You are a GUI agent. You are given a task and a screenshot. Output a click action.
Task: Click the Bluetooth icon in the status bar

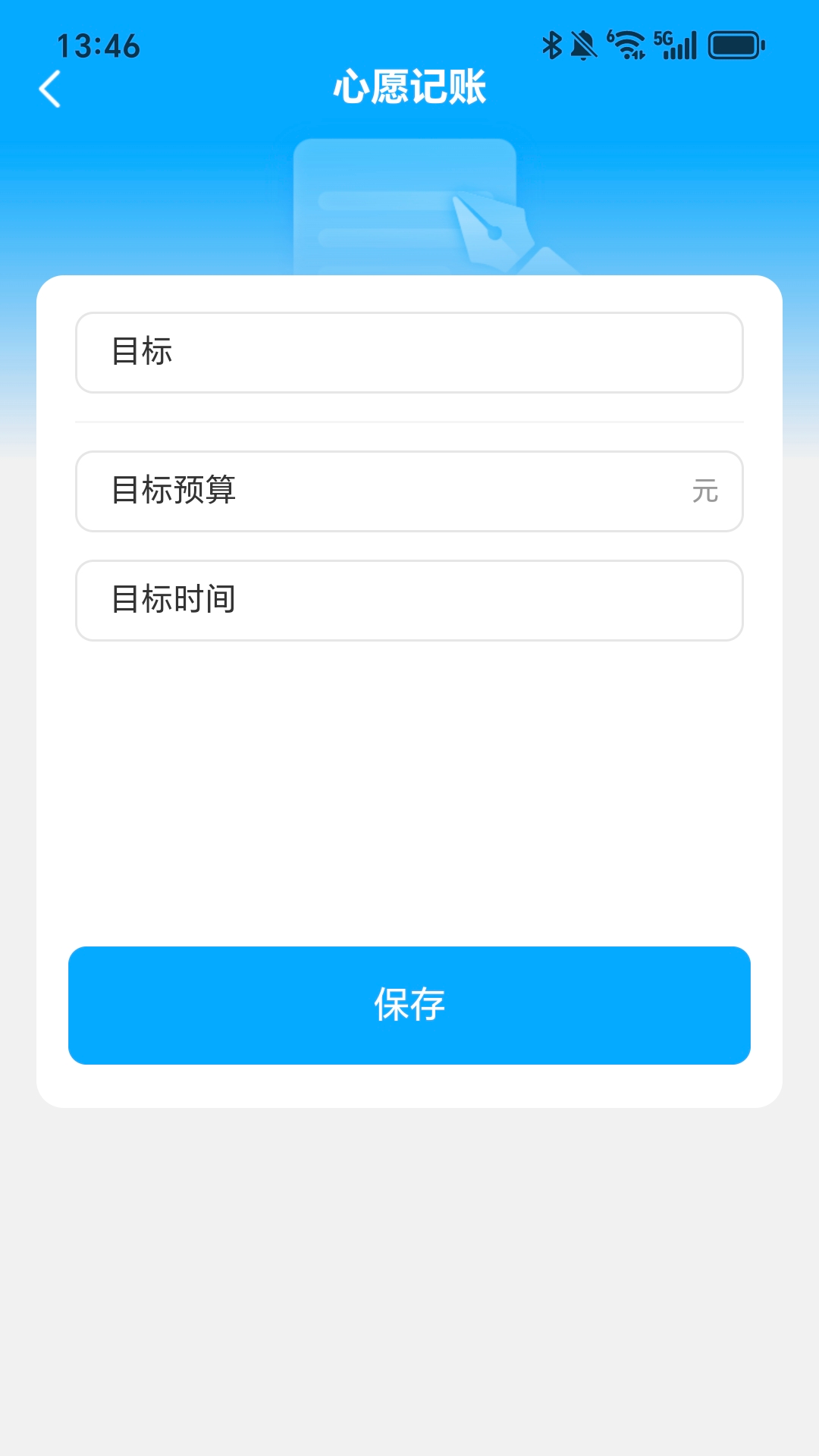(553, 45)
